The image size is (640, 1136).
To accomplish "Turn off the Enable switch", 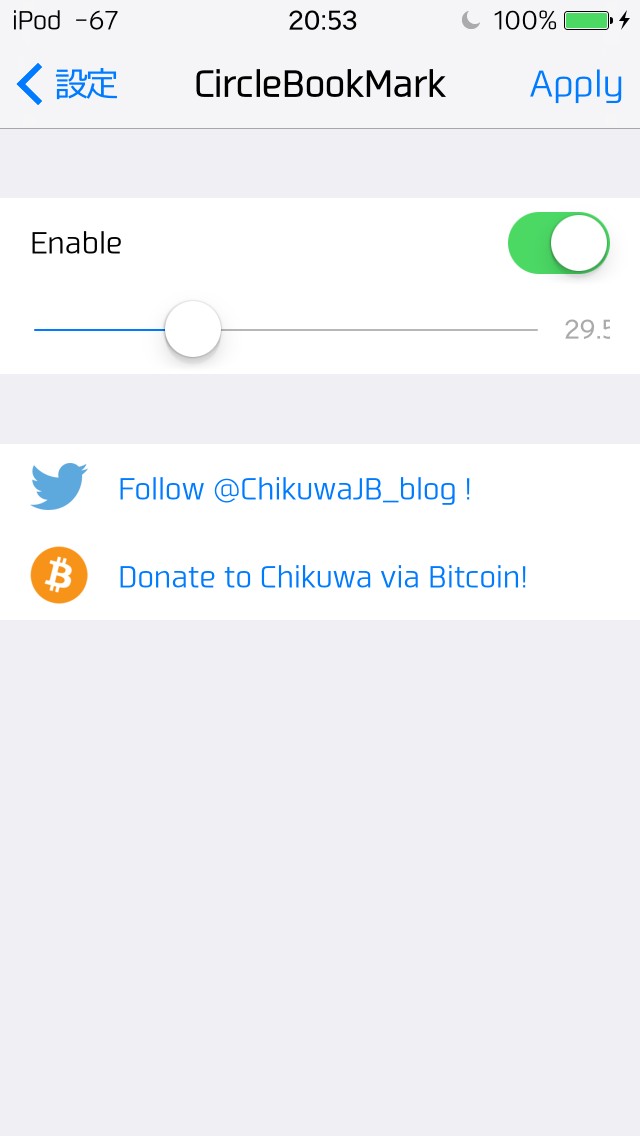I will (558, 243).
